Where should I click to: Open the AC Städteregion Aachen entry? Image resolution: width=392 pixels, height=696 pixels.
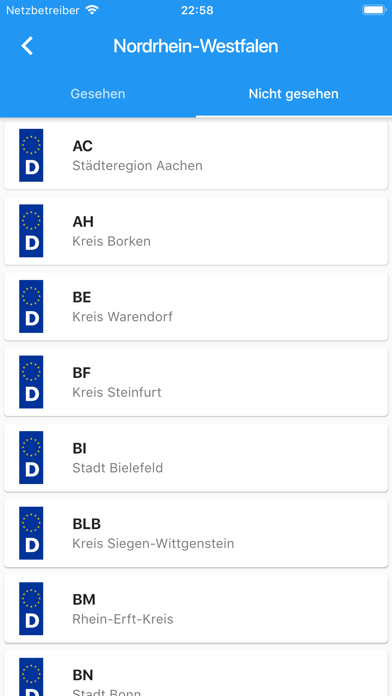pyautogui.click(x=196, y=155)
